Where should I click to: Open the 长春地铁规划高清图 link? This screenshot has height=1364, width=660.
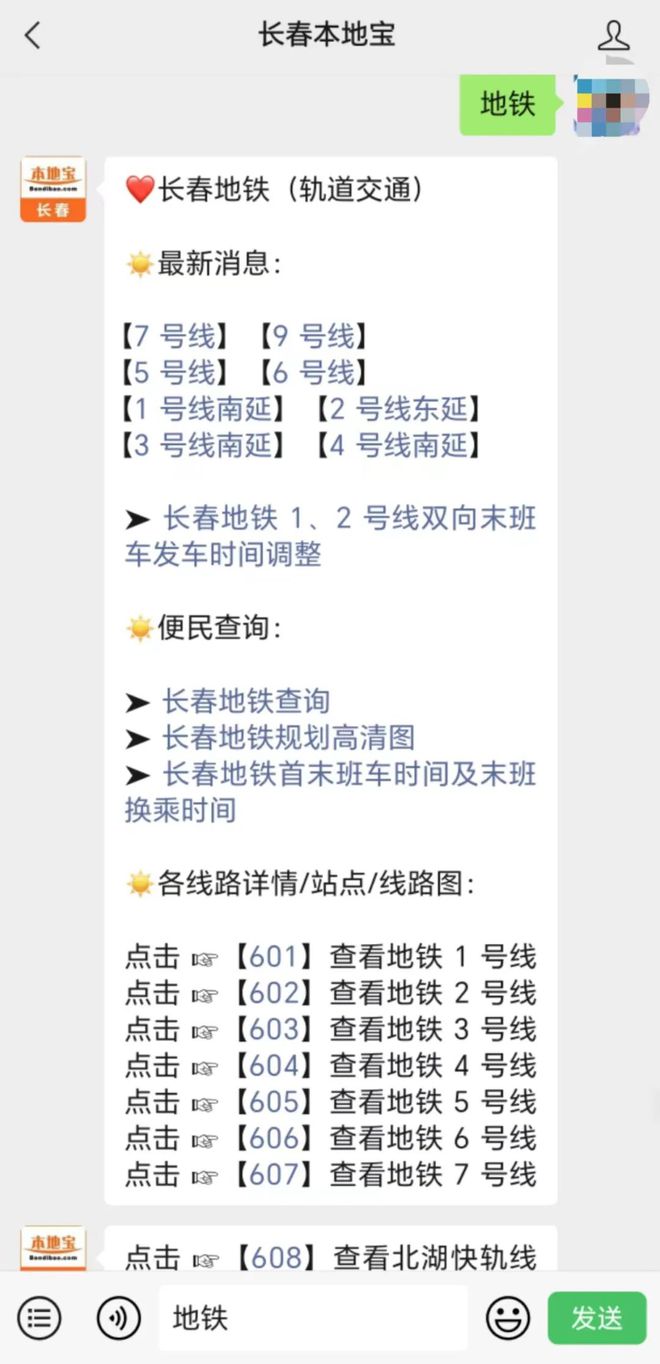pyautogui.click(x=288, y=738)
